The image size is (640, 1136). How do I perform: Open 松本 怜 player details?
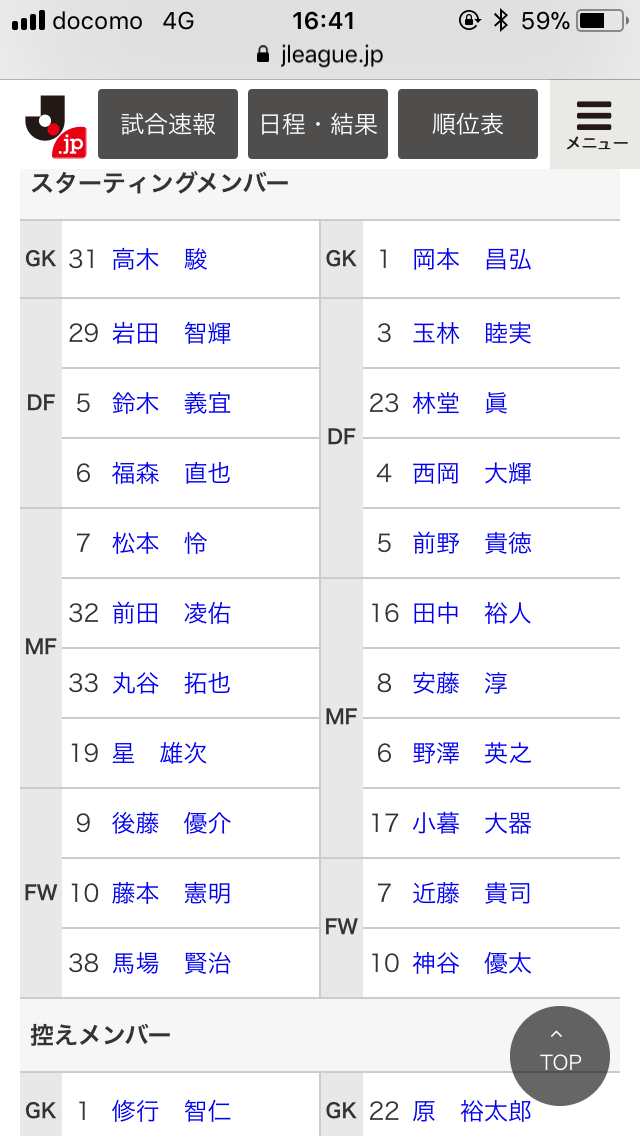(160, 543)
